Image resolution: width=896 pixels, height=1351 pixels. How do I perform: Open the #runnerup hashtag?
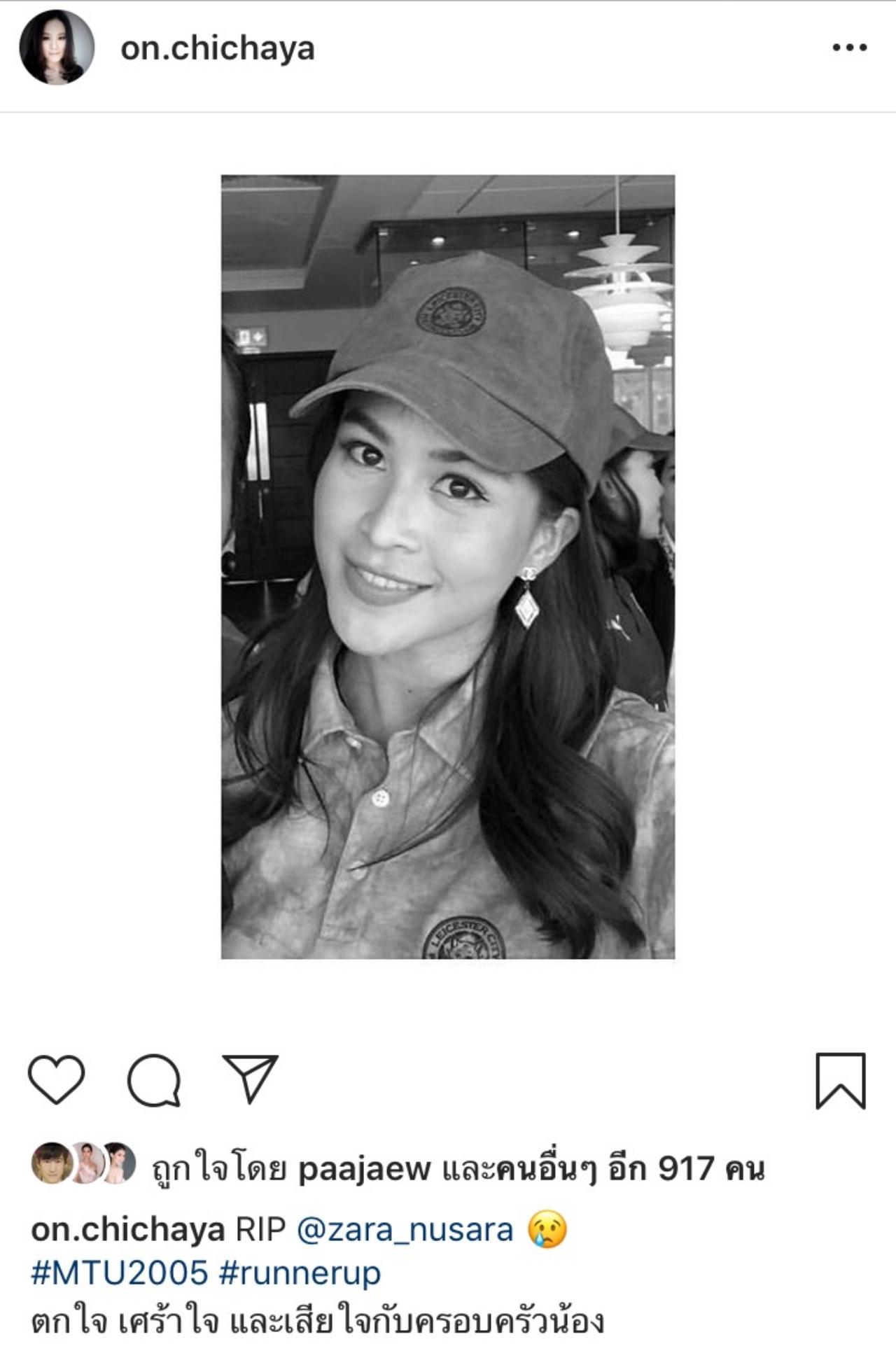300,1273
